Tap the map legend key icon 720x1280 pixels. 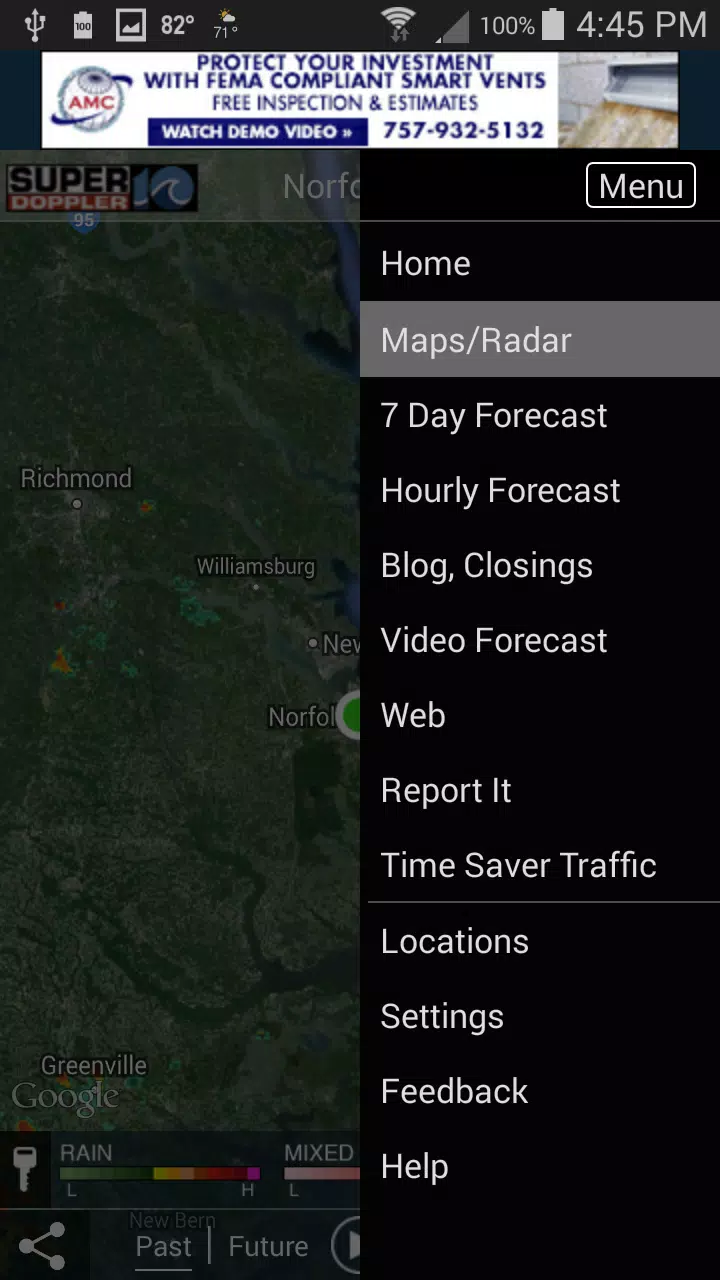pos(25,1169)
